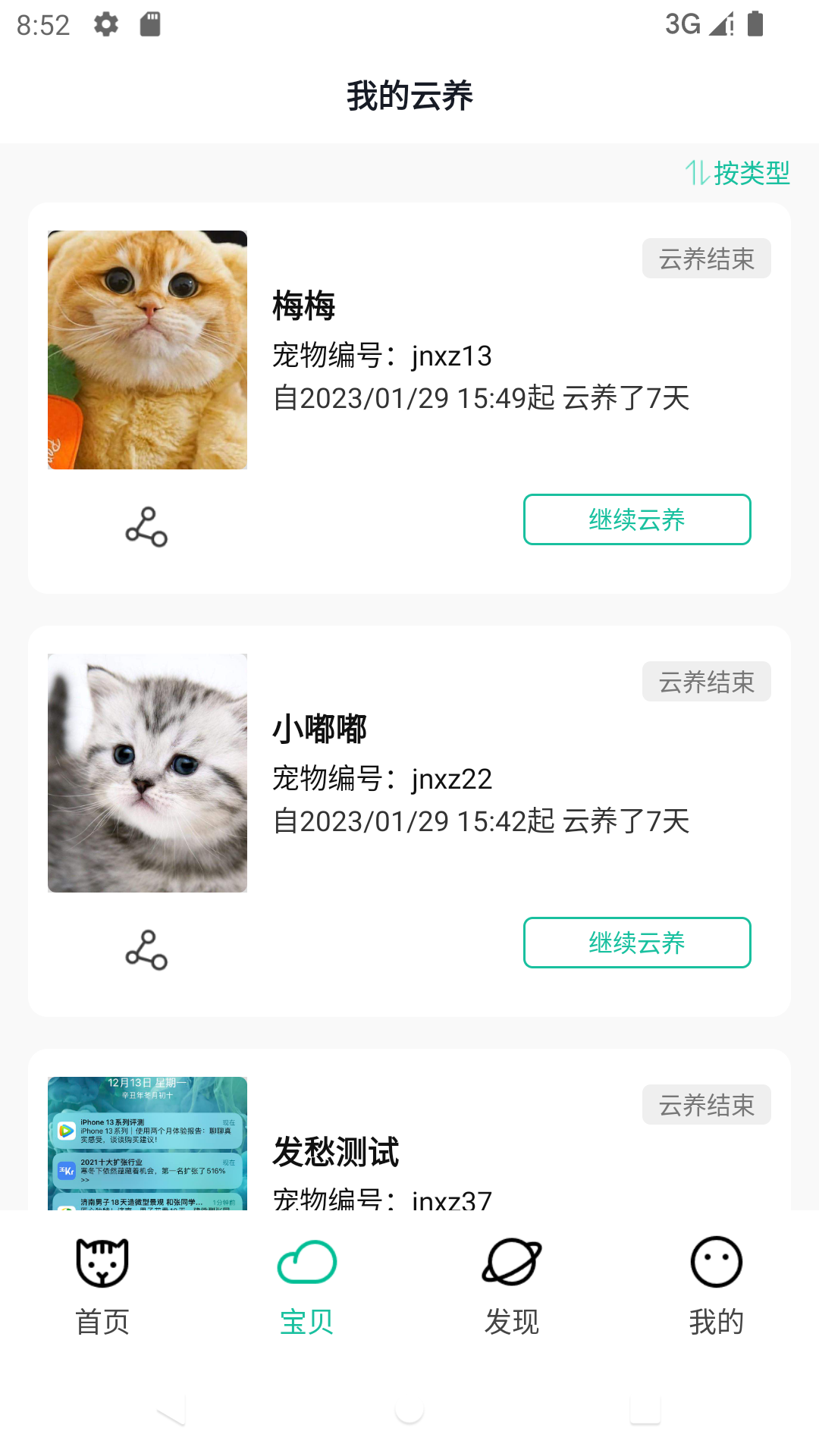
Task: Tap the 云养结束 label on 梅梅 card
Action: pyautogui.click(x=706, y=258)
